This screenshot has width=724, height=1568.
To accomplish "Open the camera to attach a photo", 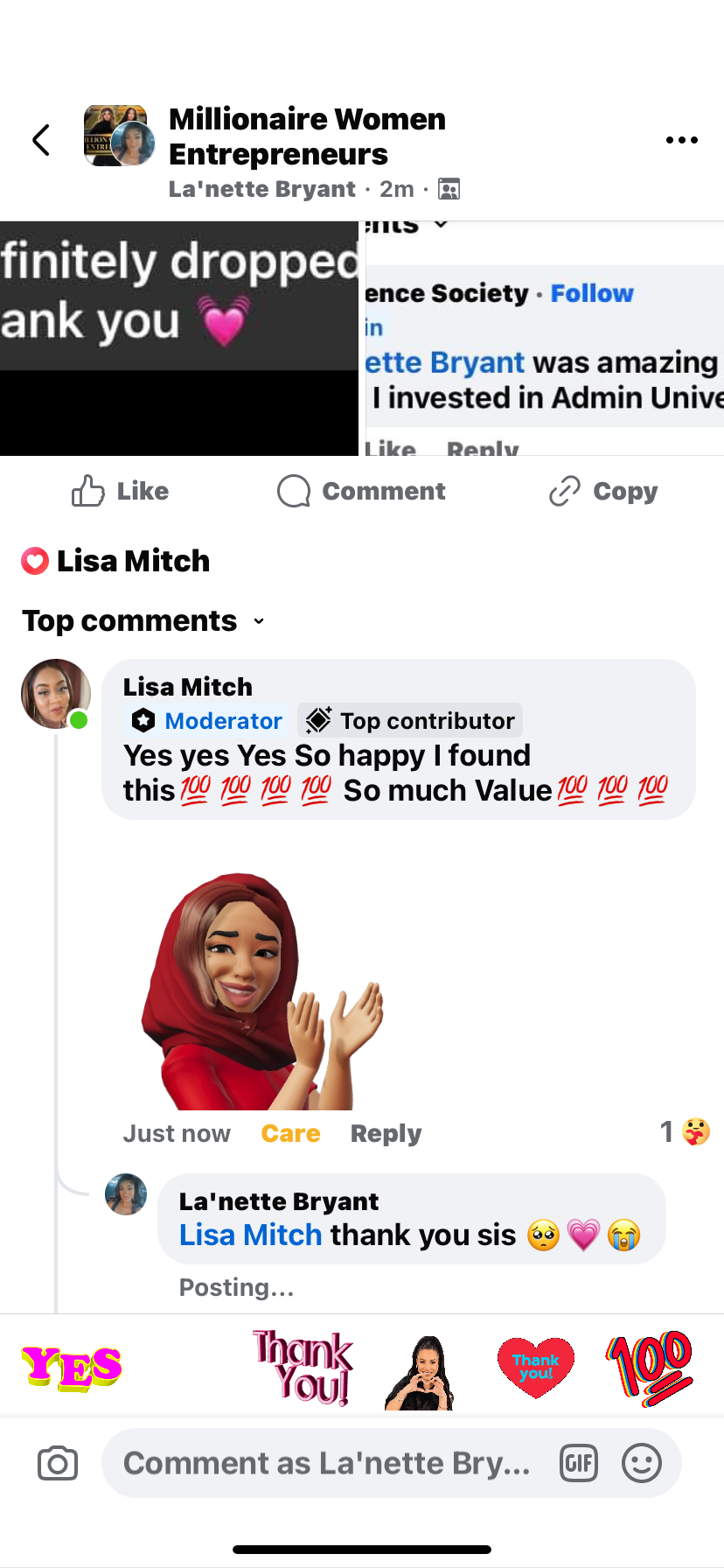I will pos(58,1463).
